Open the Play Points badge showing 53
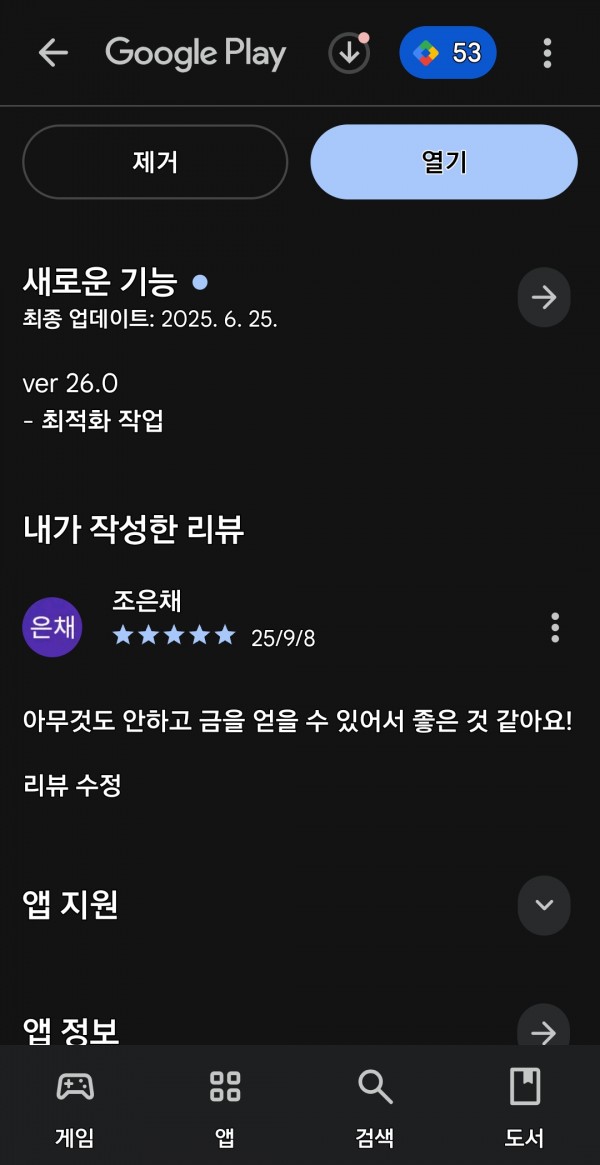Screen dimensions: 600x1165 (448, 53)
